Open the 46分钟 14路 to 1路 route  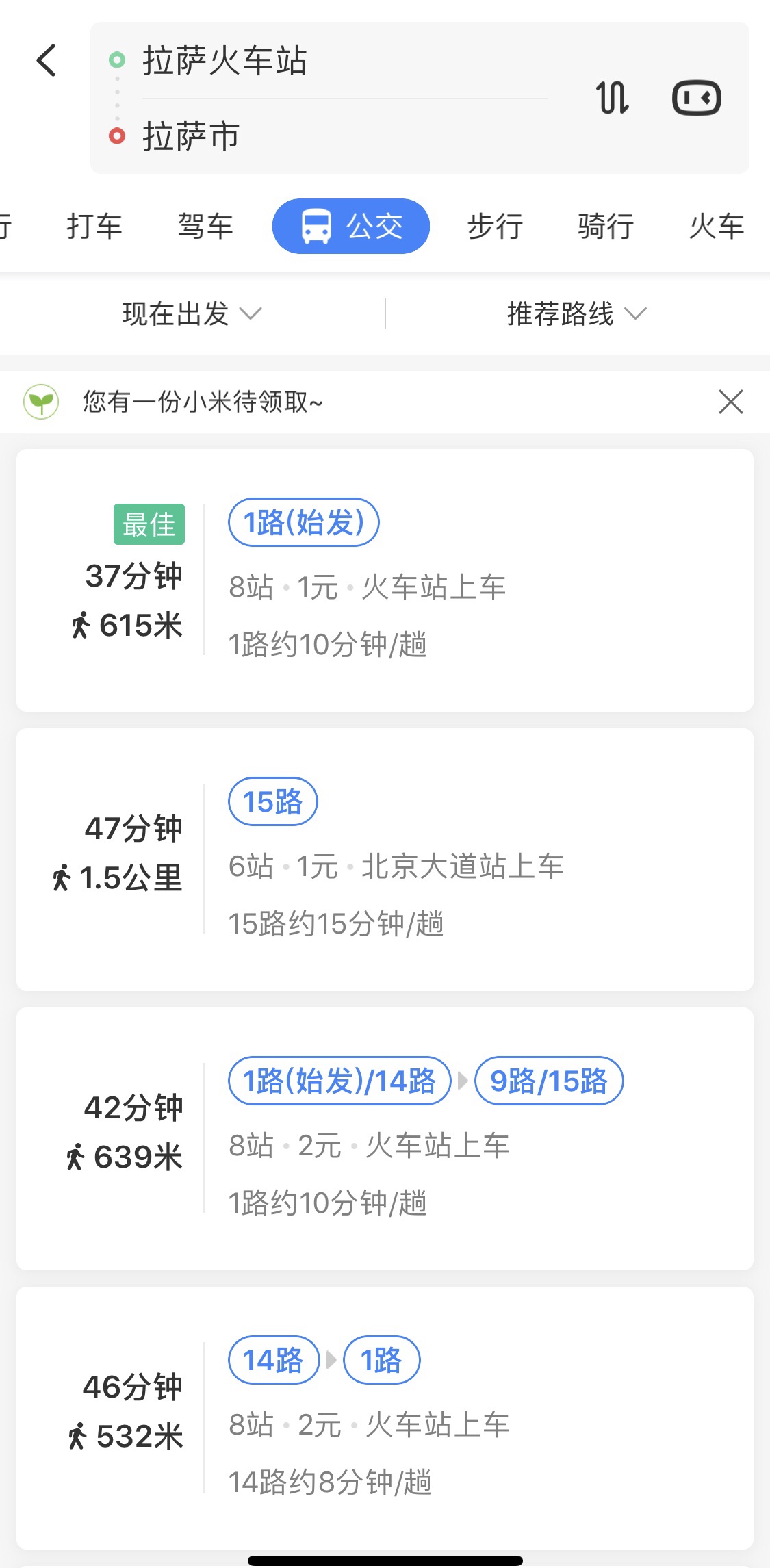tap(385, 1418)
